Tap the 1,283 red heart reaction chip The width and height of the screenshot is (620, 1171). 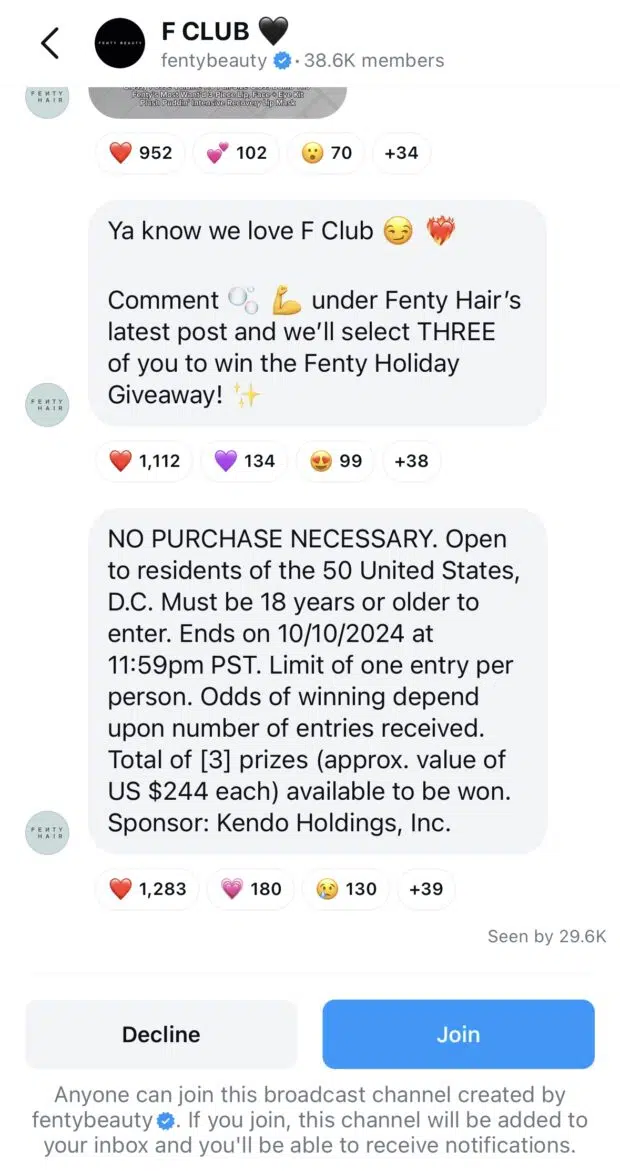click(x=147, y=888)
